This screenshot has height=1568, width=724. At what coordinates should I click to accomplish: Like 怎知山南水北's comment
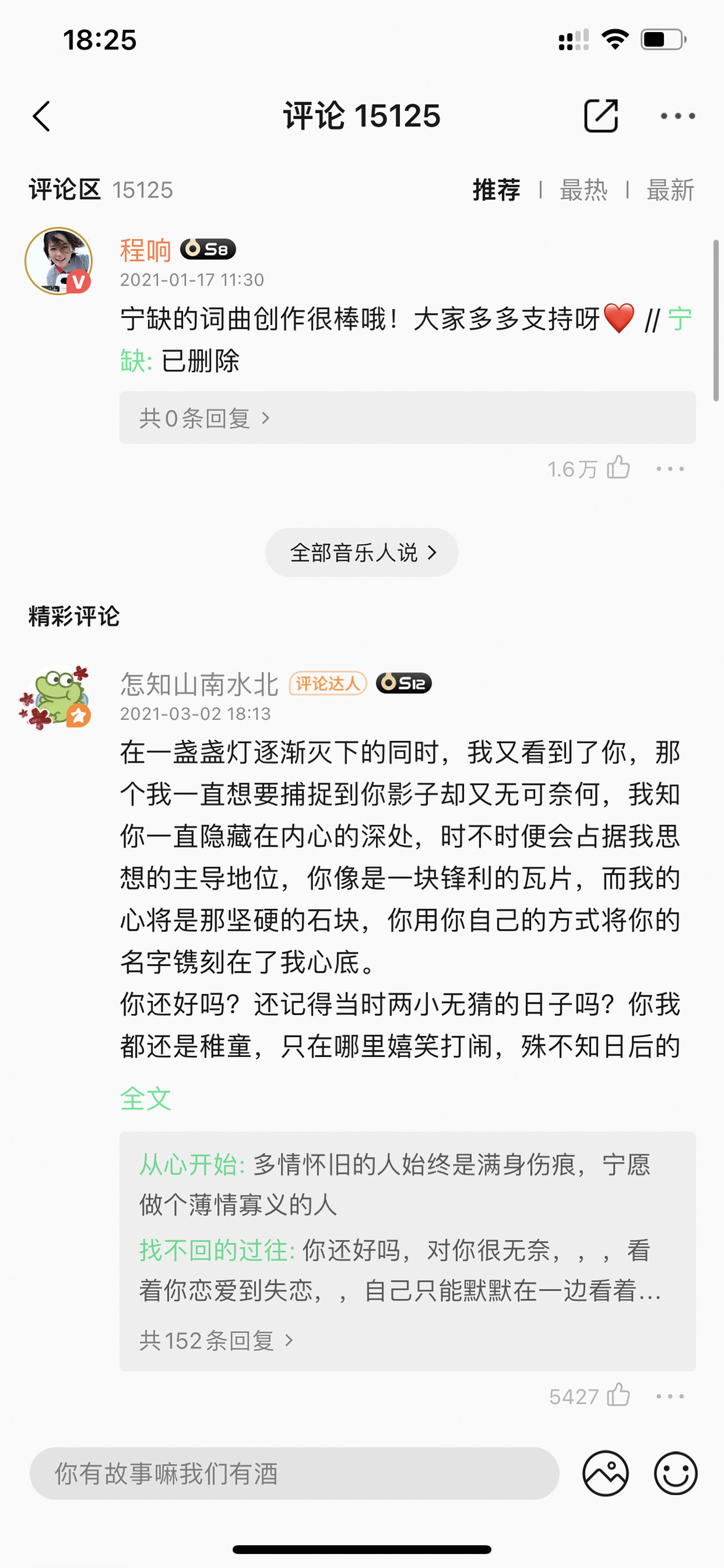coord(619,1396)
